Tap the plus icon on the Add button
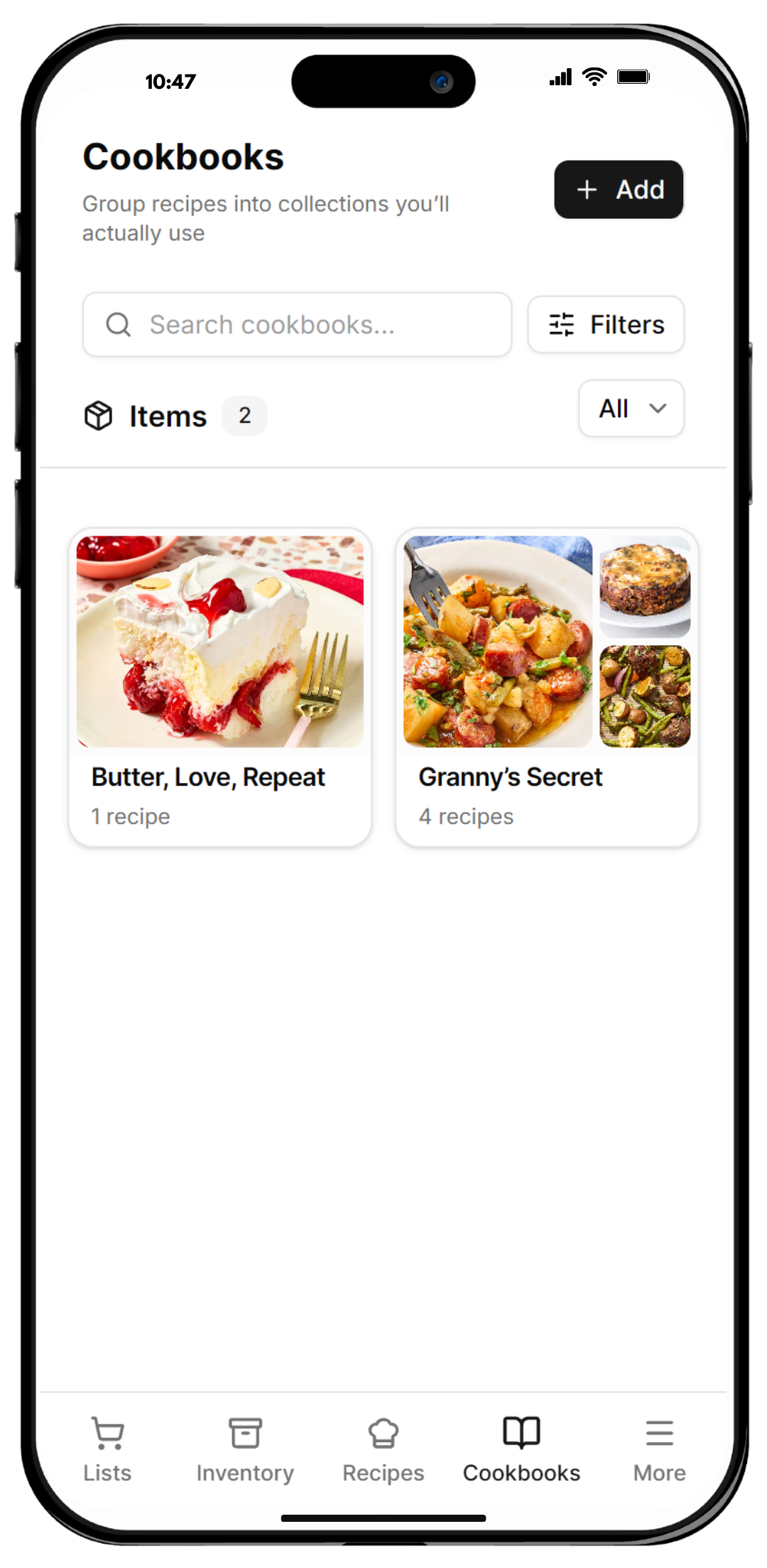The width and height of the screenshot is (767, 1568). coord(586,190)
